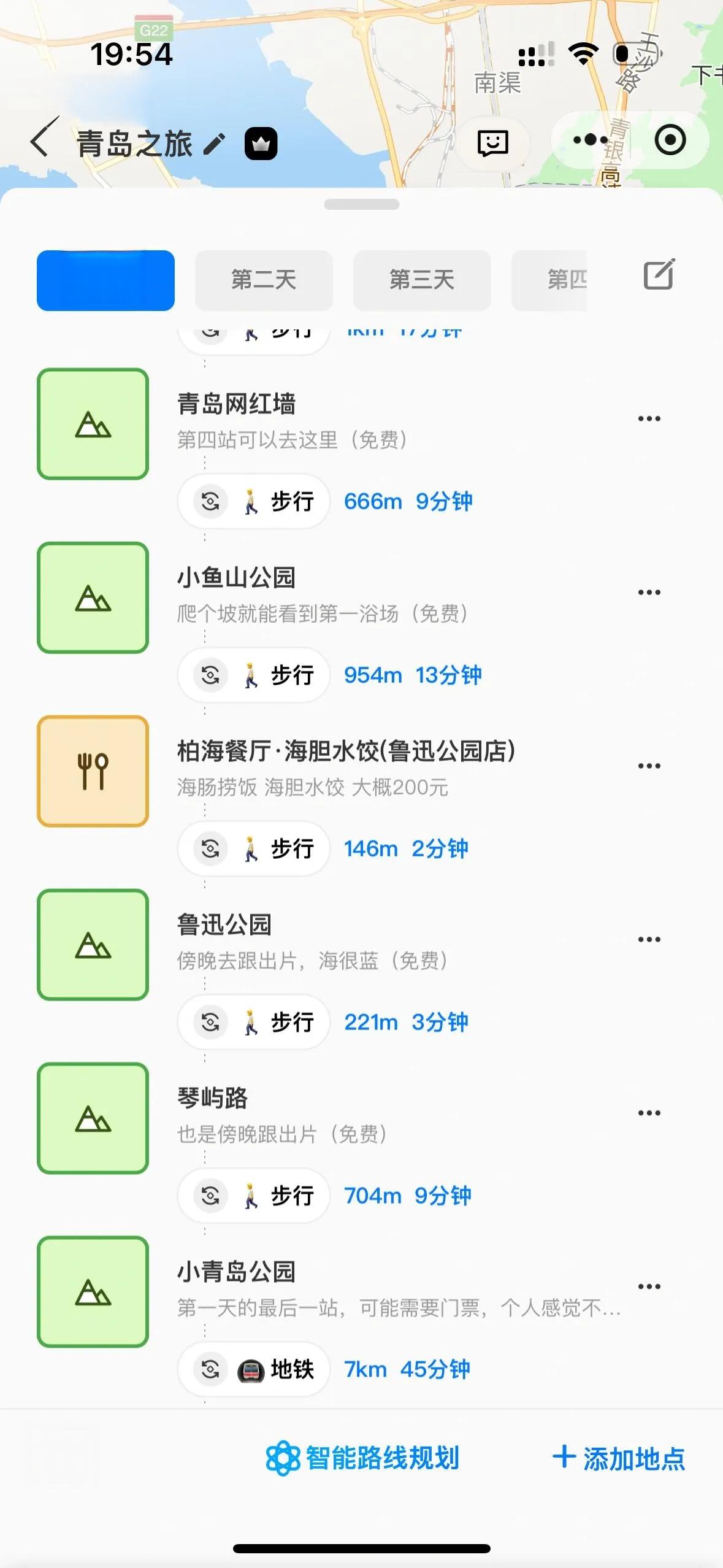Add a new place with 添加地点
This screenshot has width=723, height=1568.
[x=619, y=1458]
